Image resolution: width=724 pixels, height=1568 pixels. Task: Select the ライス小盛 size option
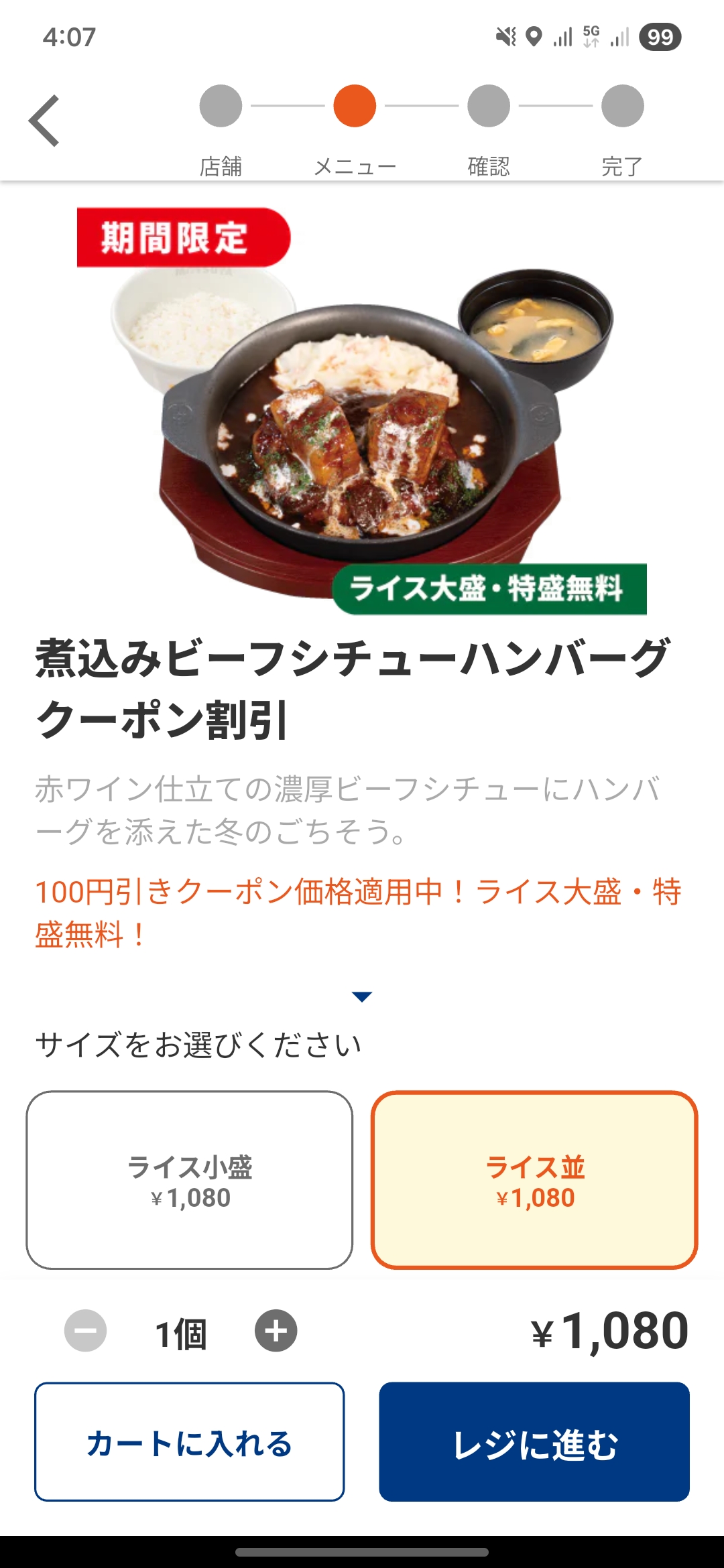[x=190, y=1180]
